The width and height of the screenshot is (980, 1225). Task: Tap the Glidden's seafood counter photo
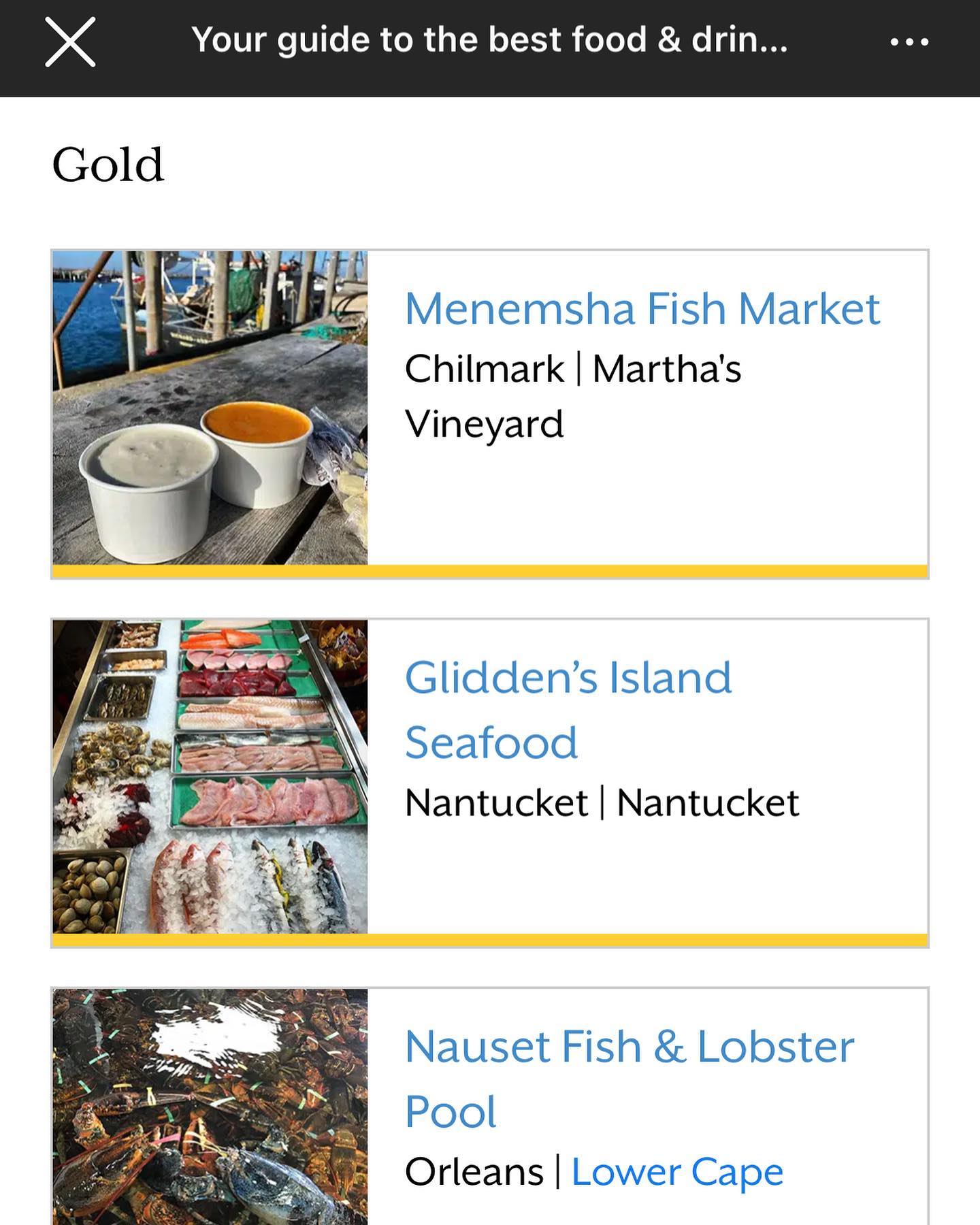tap(210, 777)
